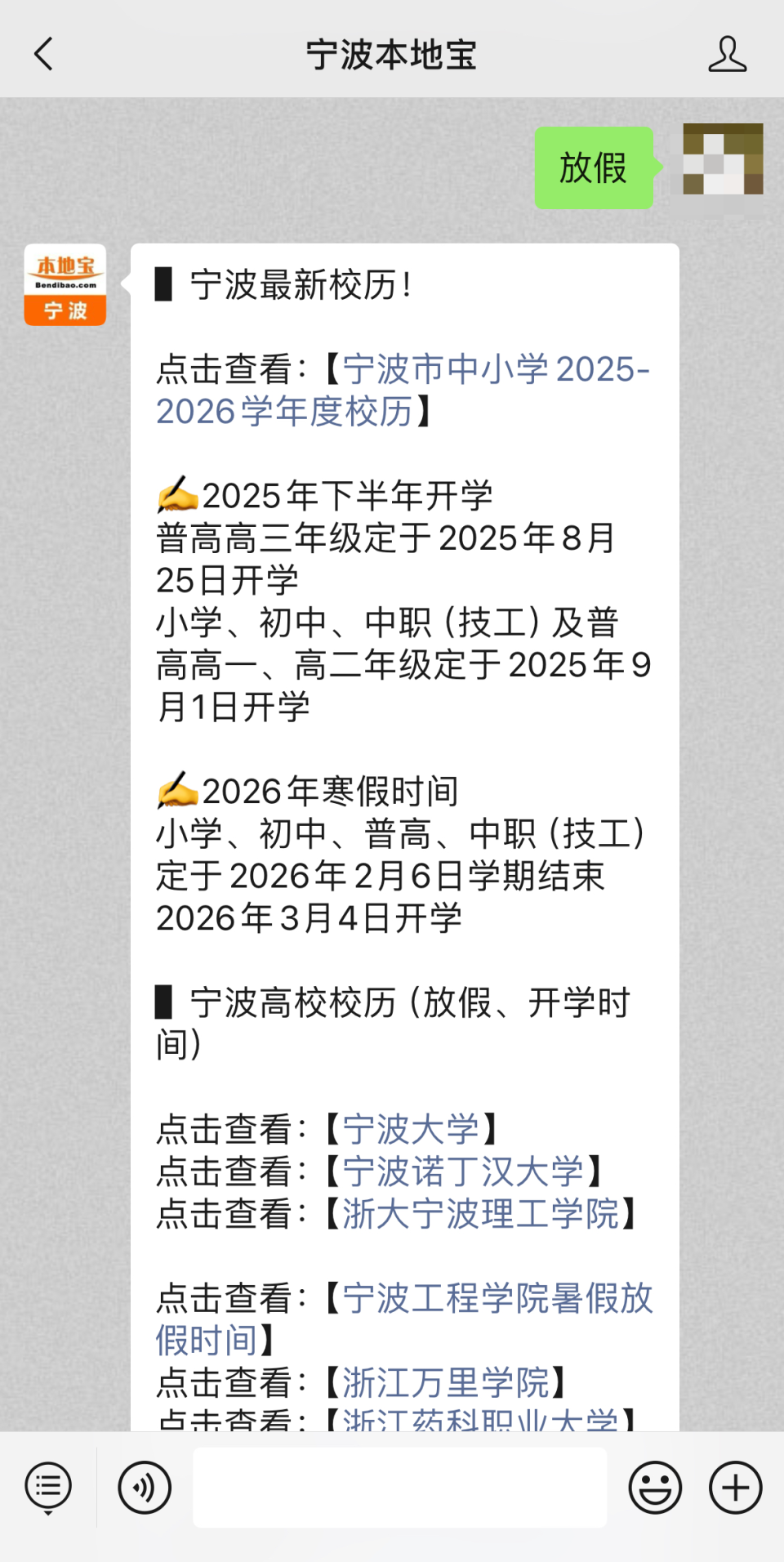The image size is (784, 1562).
Task: Tap the 宁波本地宝 chat title
Action: tap(391, 54)
